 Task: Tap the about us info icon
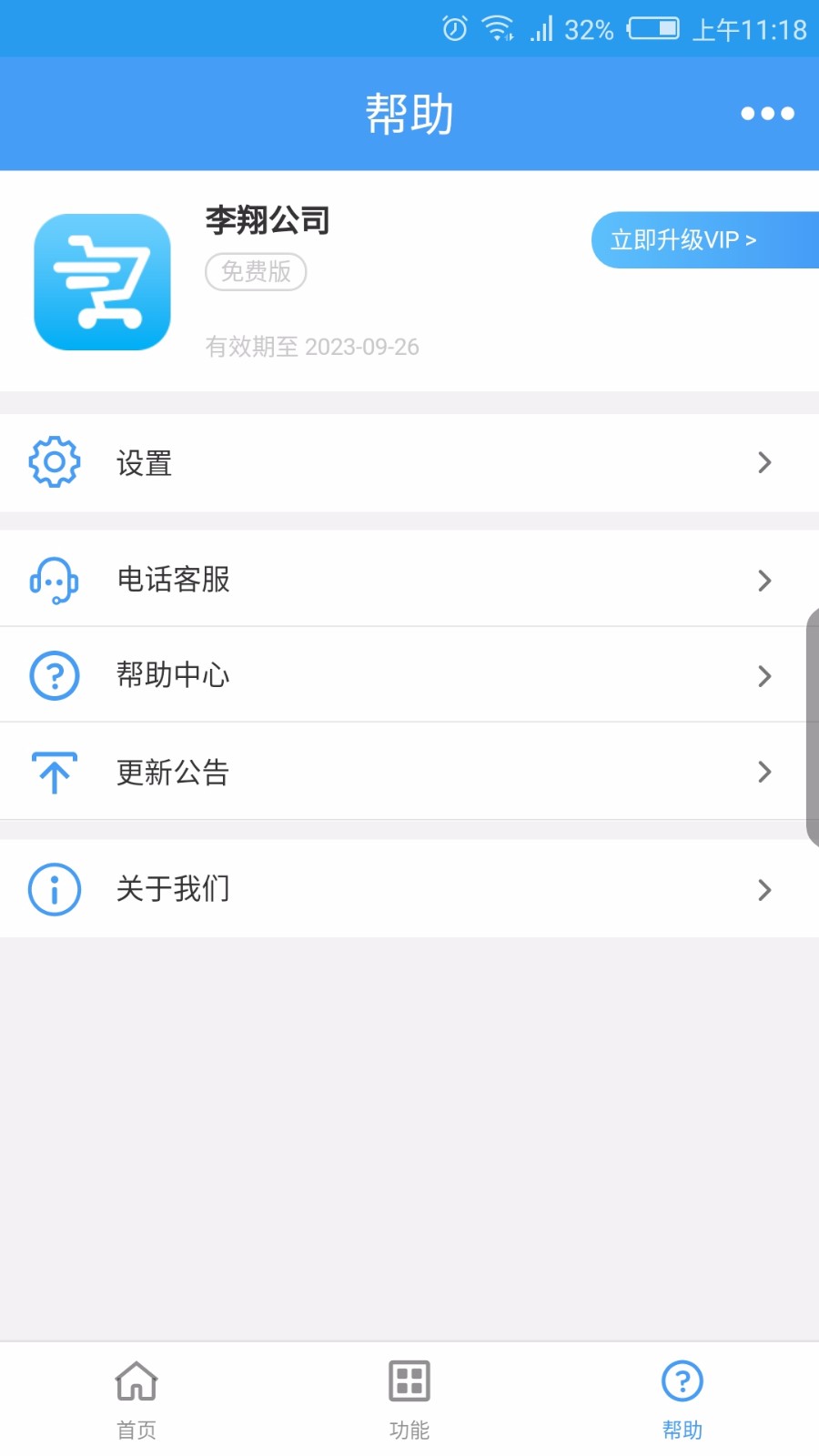pyautogui.click(x=54, y=889)
